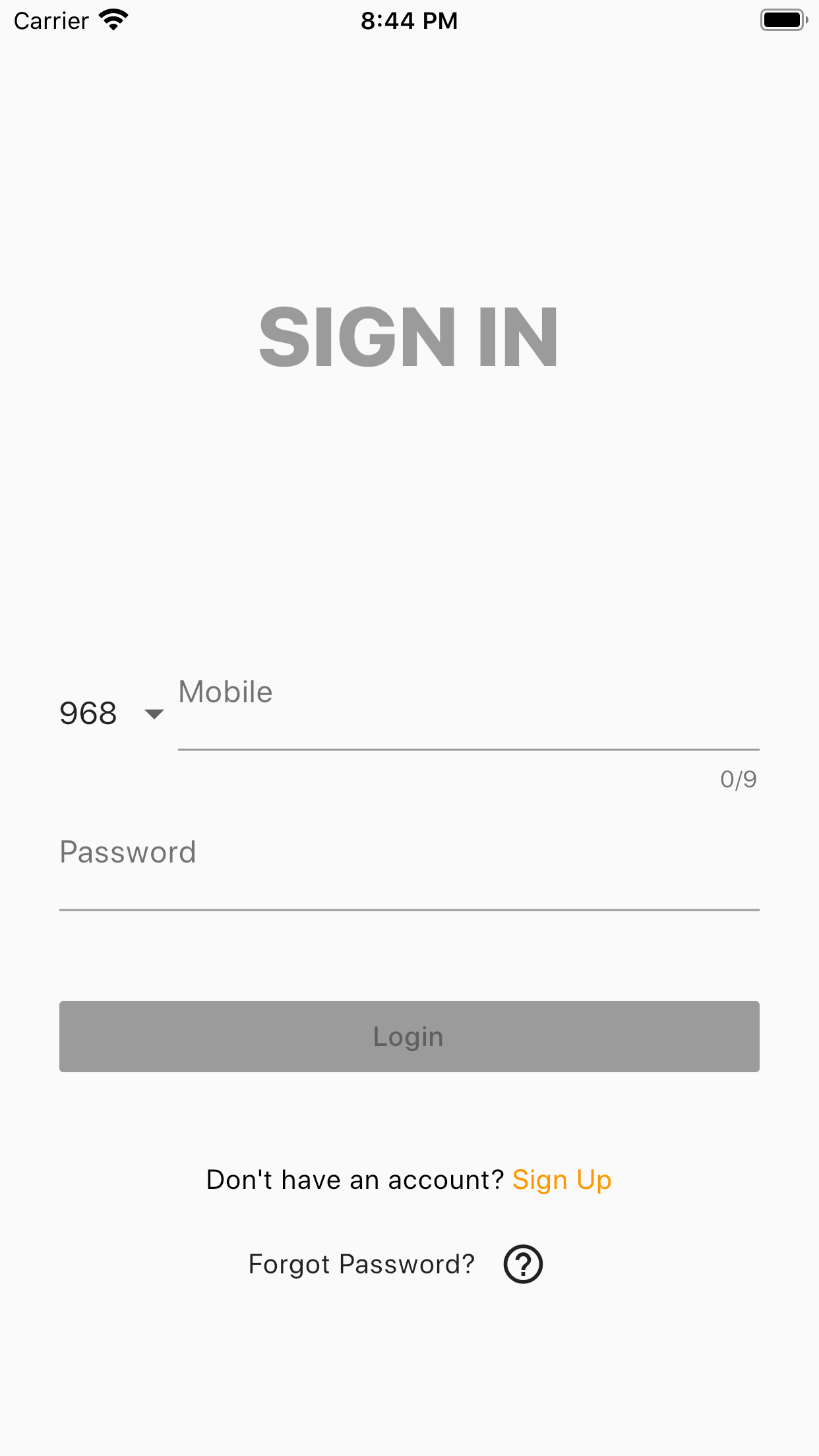Click the dropdown arrow next to 968
Screen dimensions: 819x1456
[153, 715]
